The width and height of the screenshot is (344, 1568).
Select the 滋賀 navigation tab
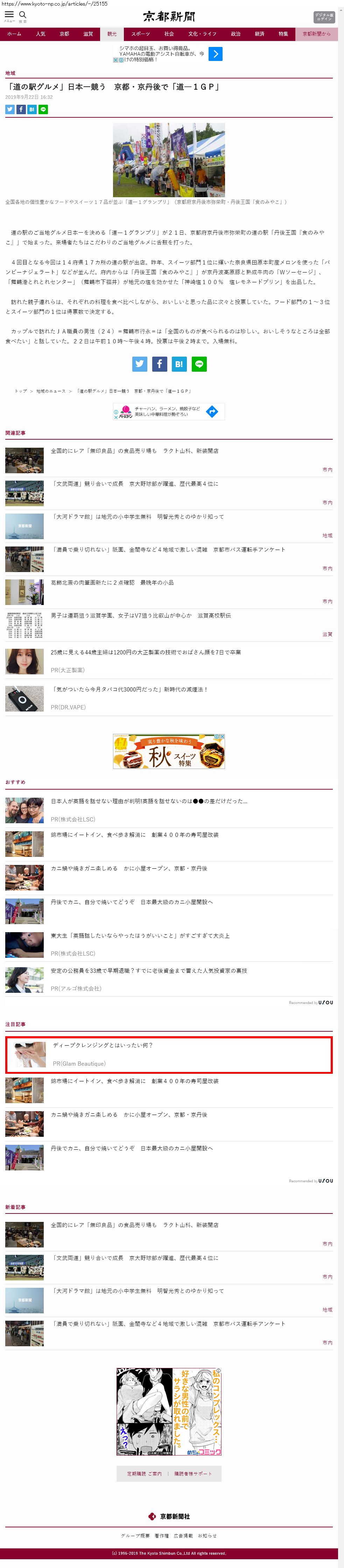pos(88,34)
